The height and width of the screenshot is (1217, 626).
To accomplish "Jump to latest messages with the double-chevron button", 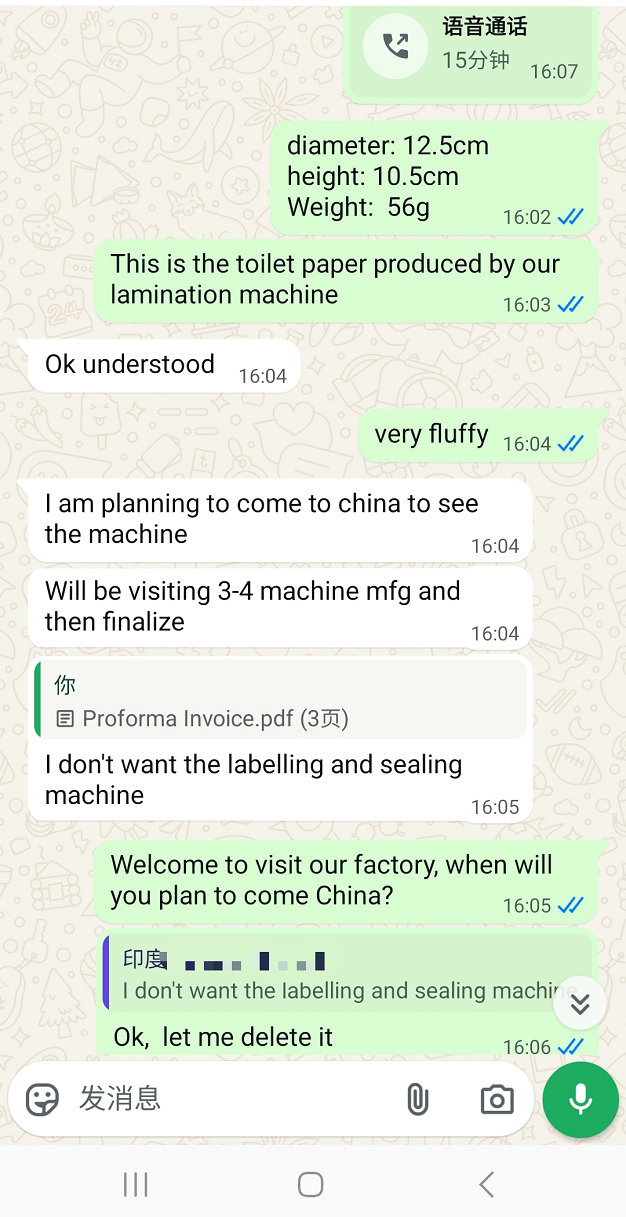I will pyautogui.click(x=580, y=1004).
